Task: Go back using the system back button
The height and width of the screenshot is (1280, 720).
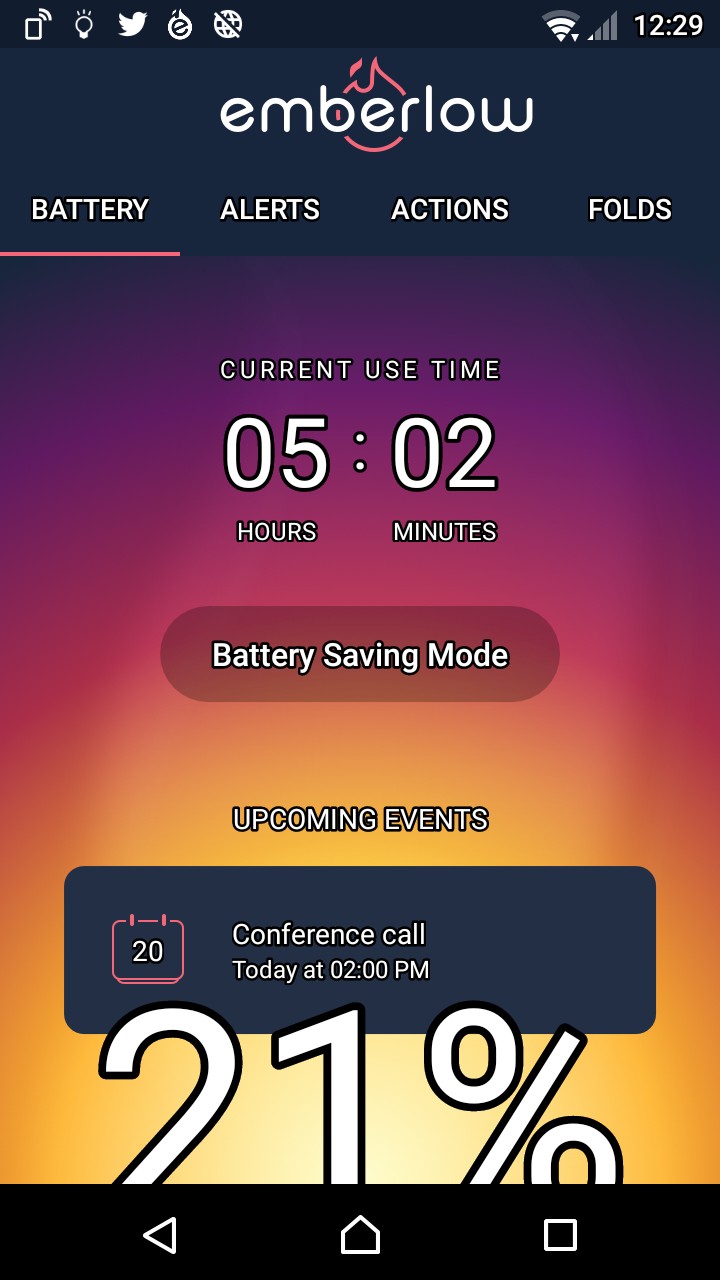Action: [x=160, y=1235]
